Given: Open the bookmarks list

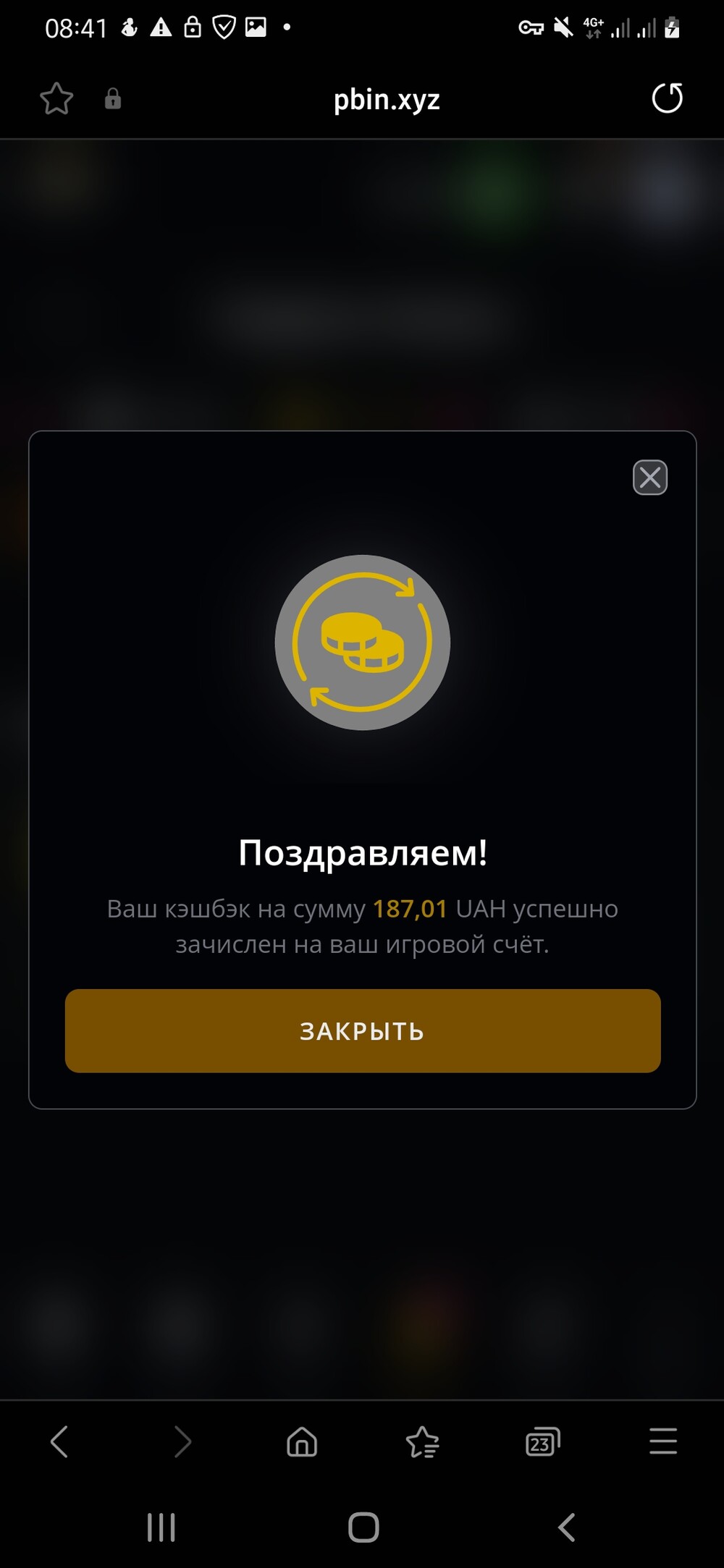Looking at the screenshot, I should (423, 1441).
